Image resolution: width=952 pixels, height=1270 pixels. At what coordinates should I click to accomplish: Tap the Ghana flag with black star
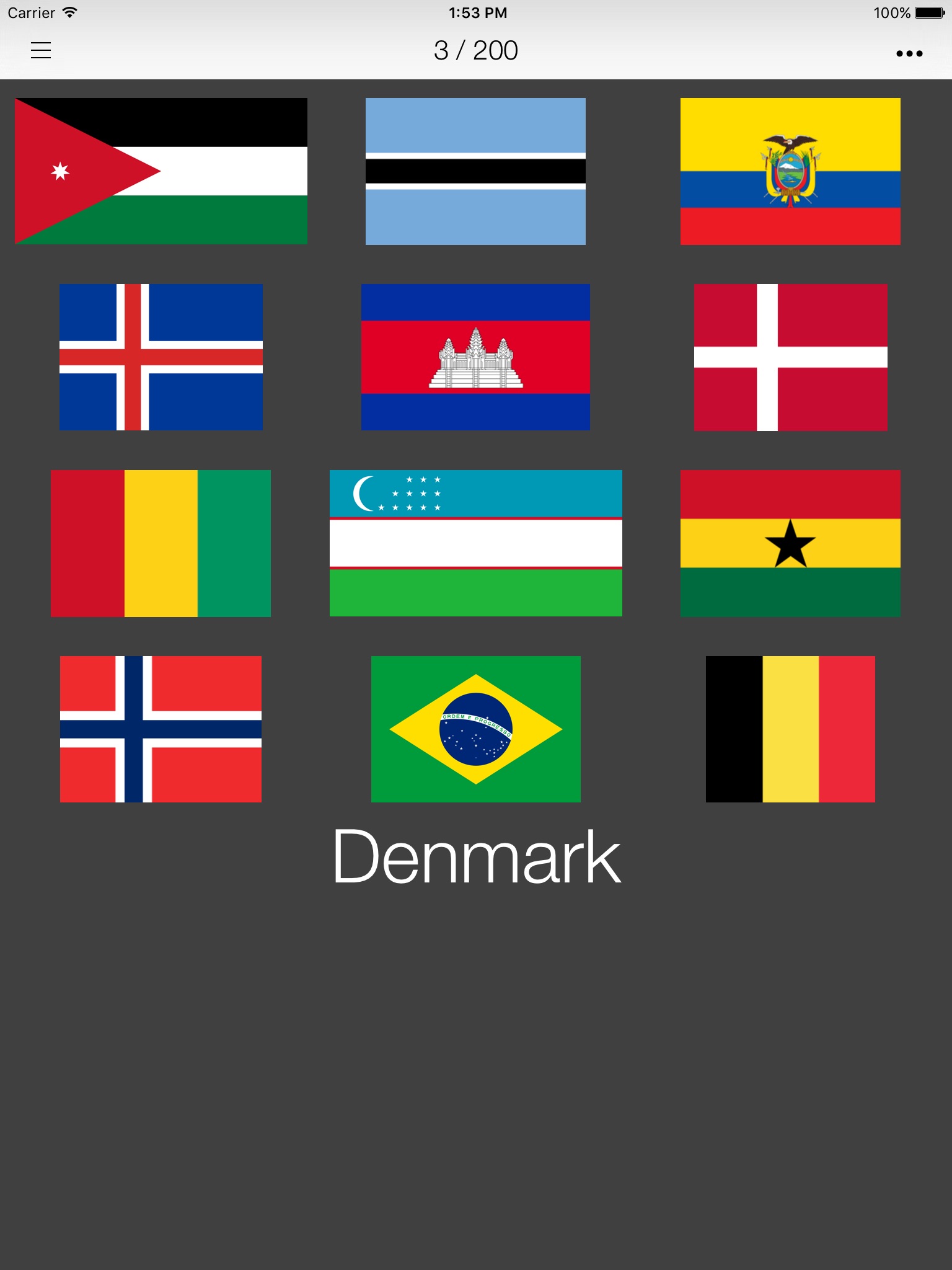[x=790, y=543]
